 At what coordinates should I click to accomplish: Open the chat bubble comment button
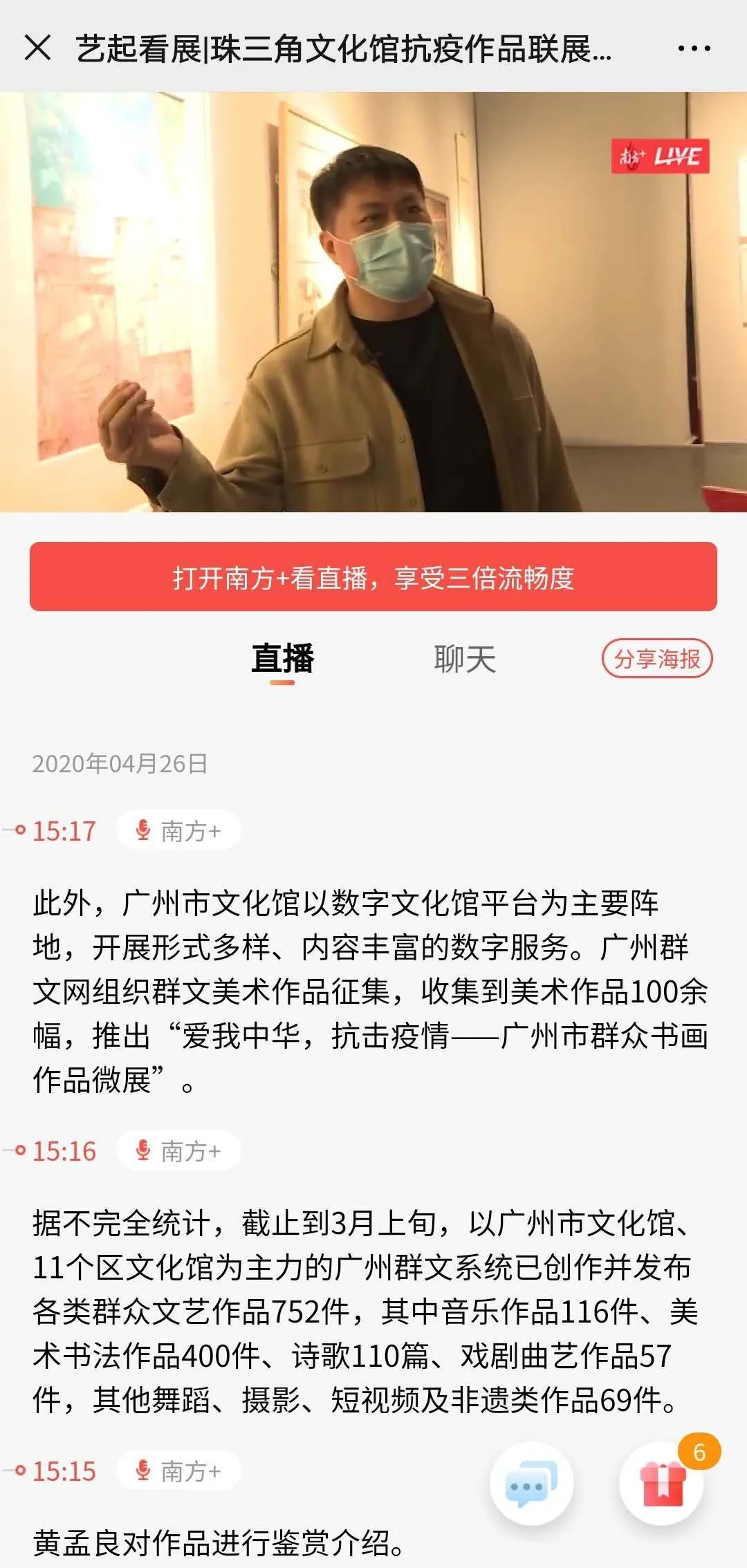coord(531,1484)
